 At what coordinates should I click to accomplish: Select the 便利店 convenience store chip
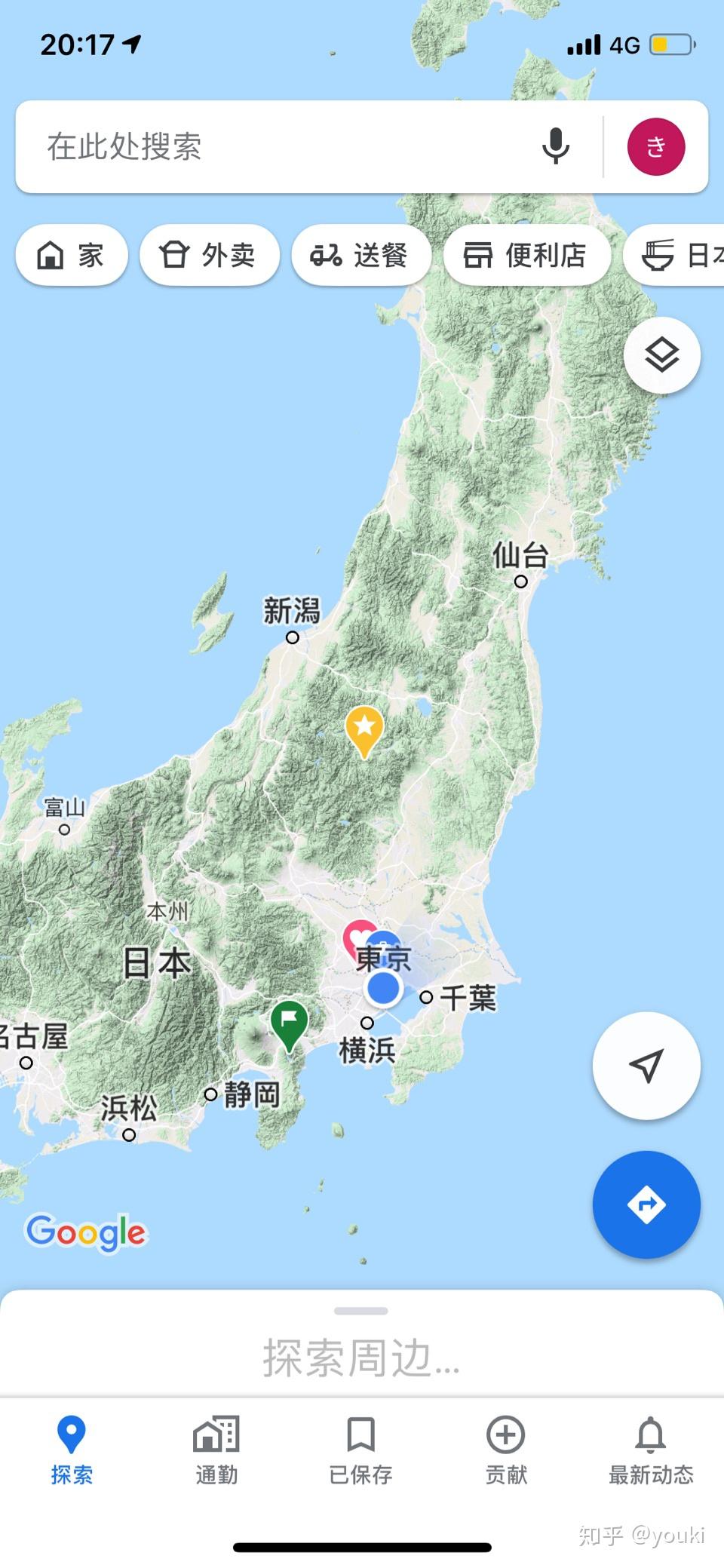click(526, 255)
